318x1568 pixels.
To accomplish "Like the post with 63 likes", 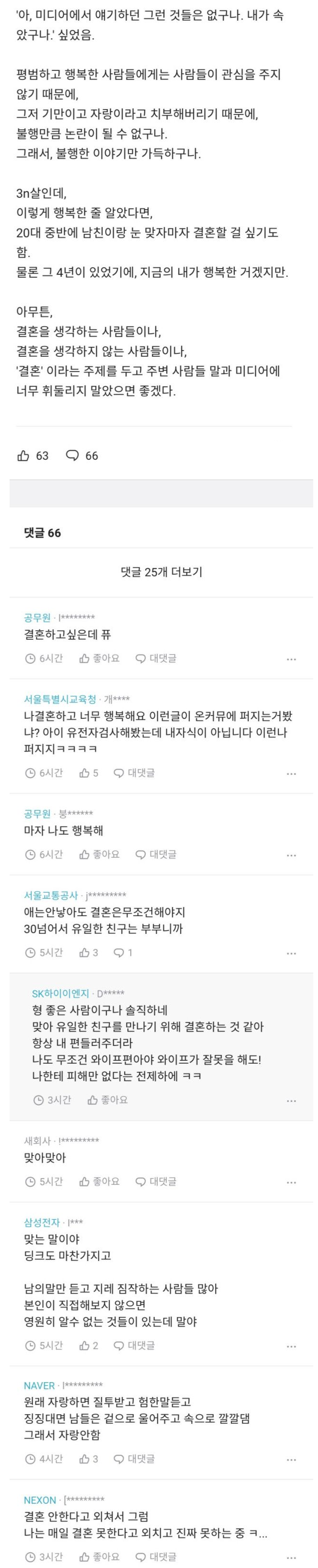I will [x=24, y=455].
